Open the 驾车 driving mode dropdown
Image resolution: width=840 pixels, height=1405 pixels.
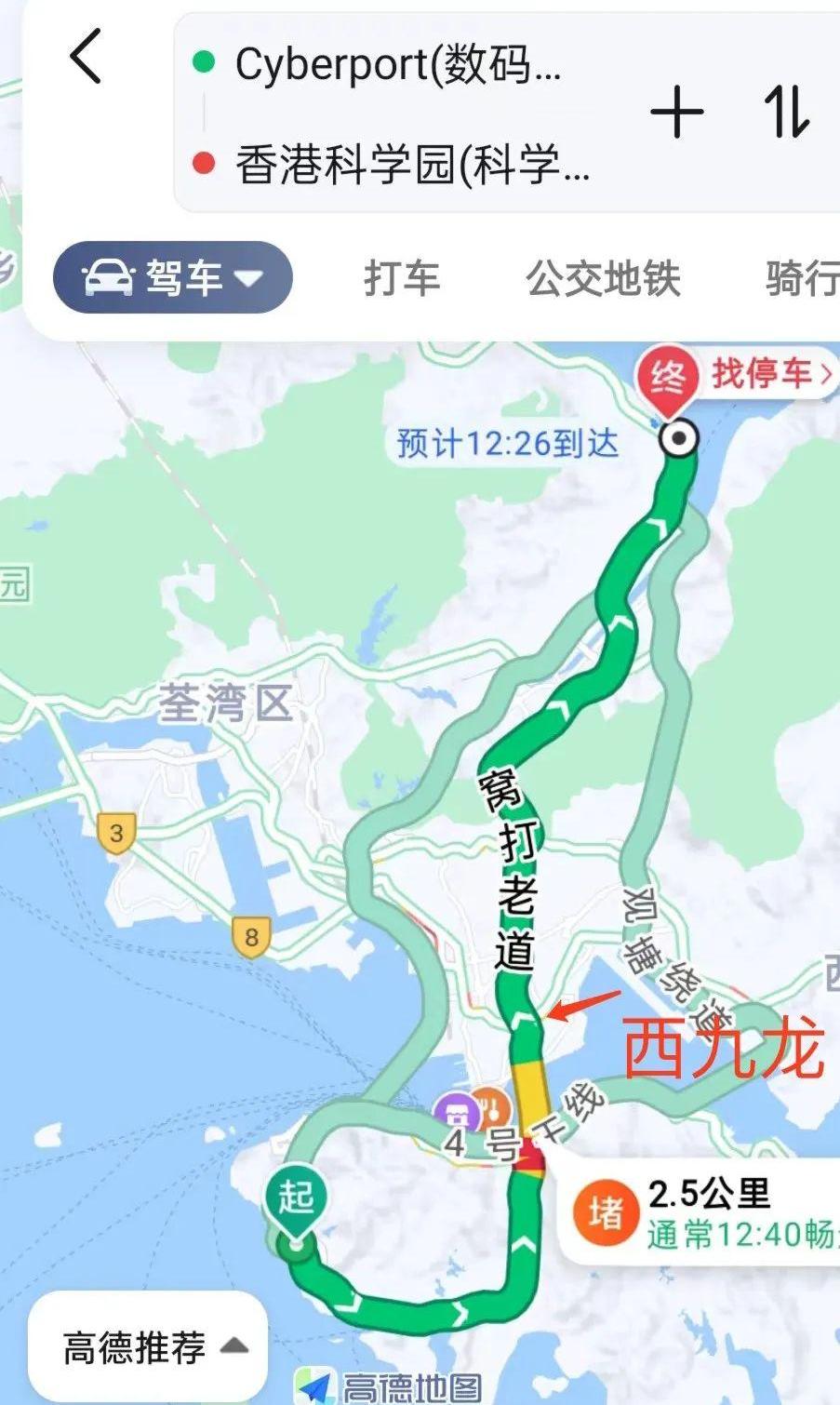(x=173, y=277)
